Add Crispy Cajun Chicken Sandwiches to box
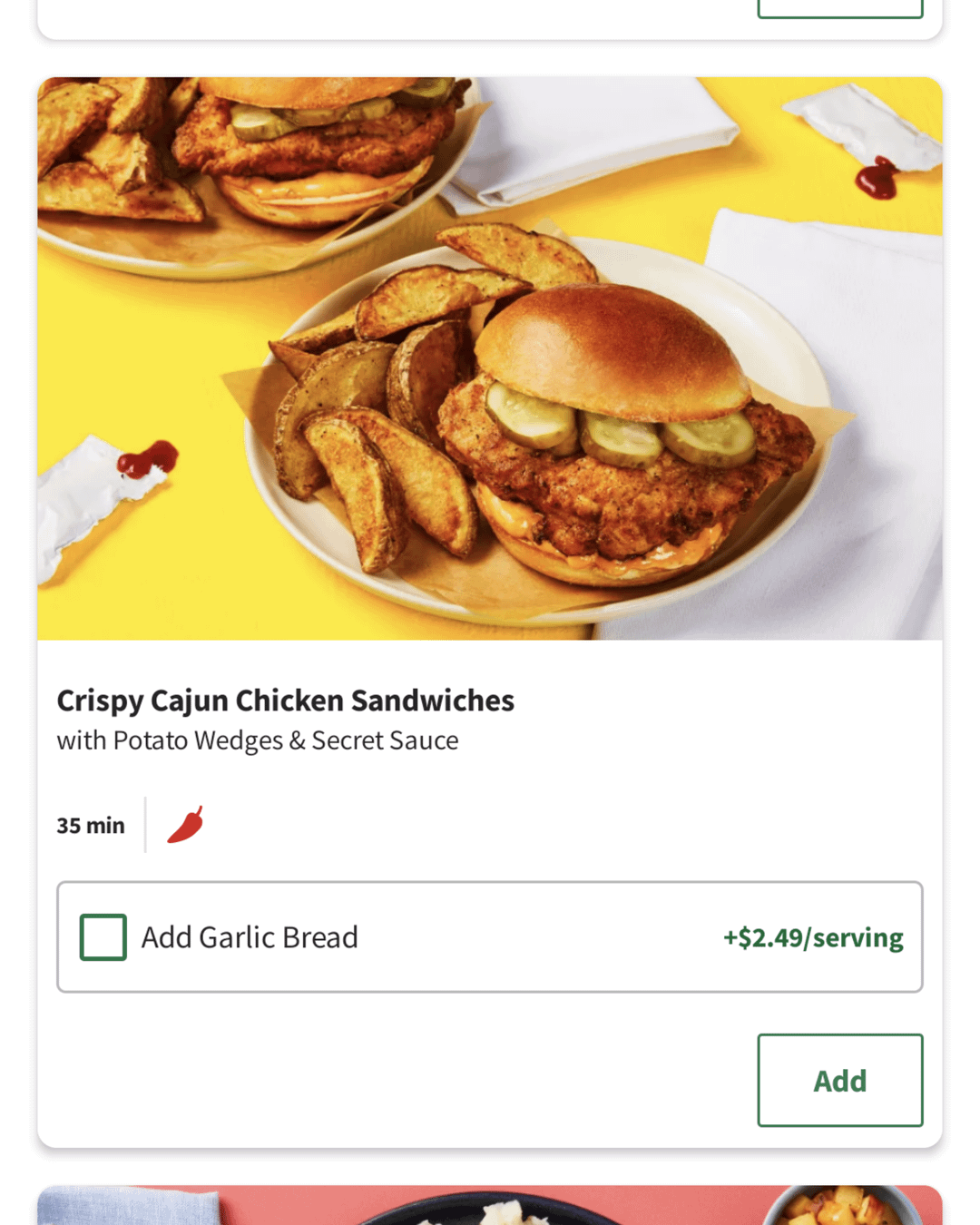The height and width of the screenshot is (1225, 980). click(839, 1080)
